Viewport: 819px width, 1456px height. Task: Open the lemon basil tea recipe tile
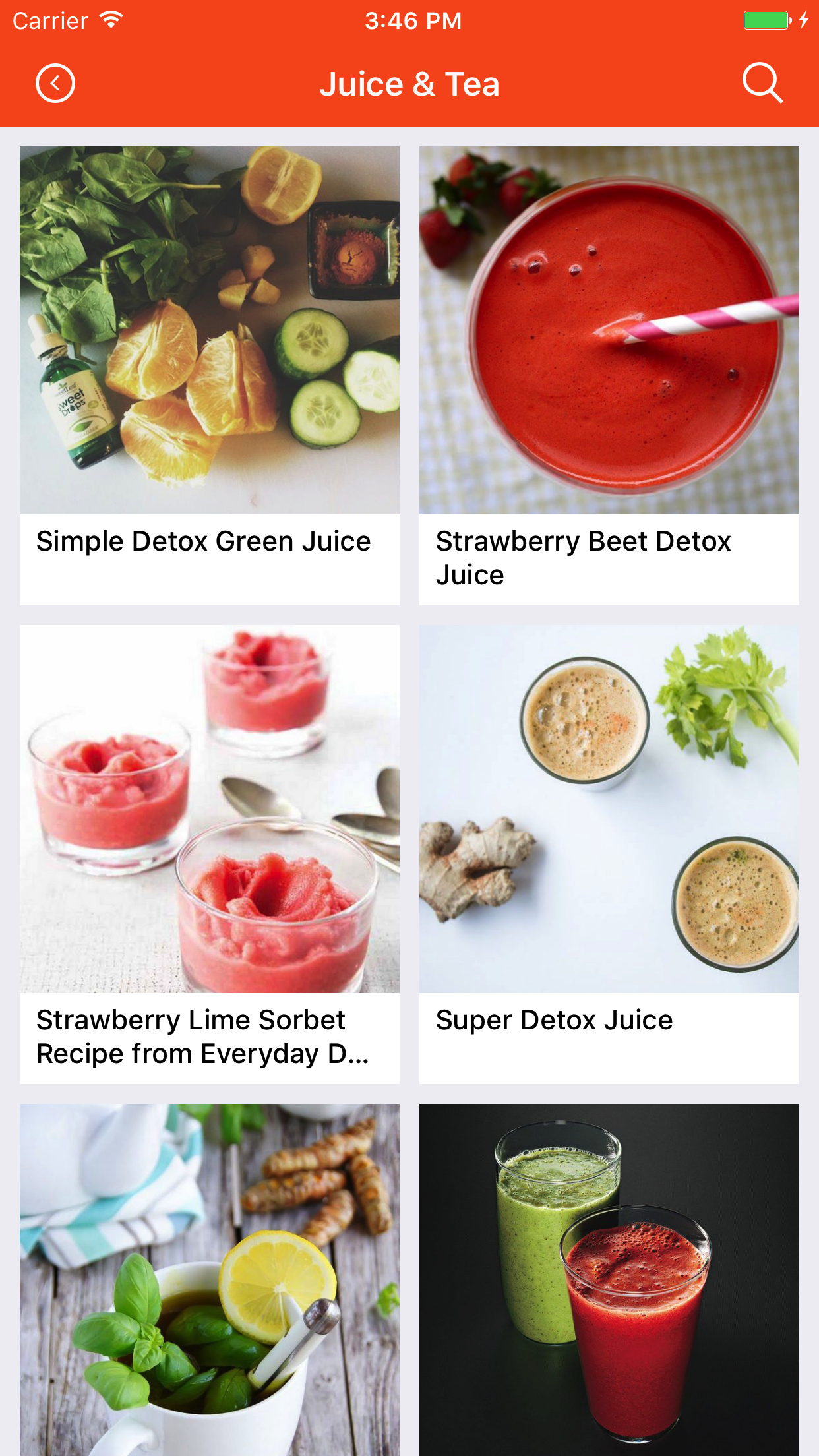210,1279
